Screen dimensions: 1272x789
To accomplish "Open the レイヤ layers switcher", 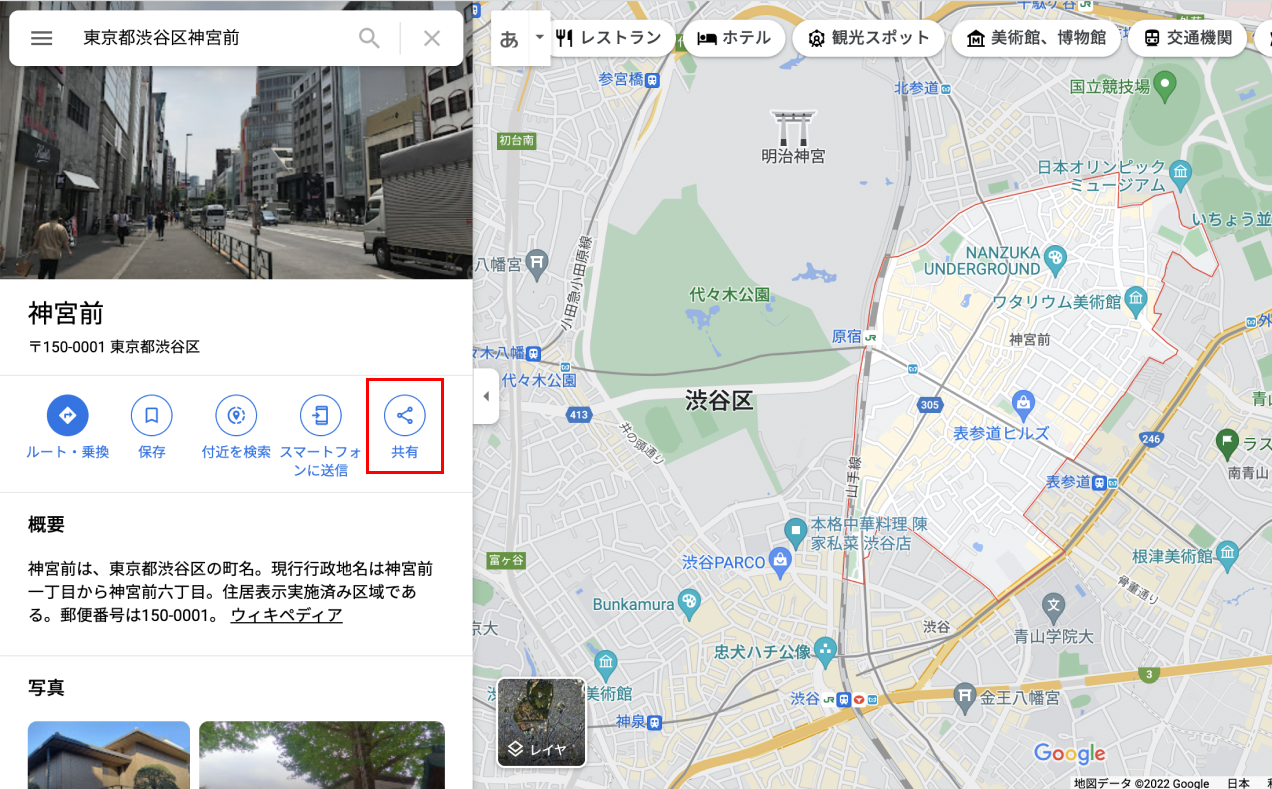I will [x=541, y=722].
